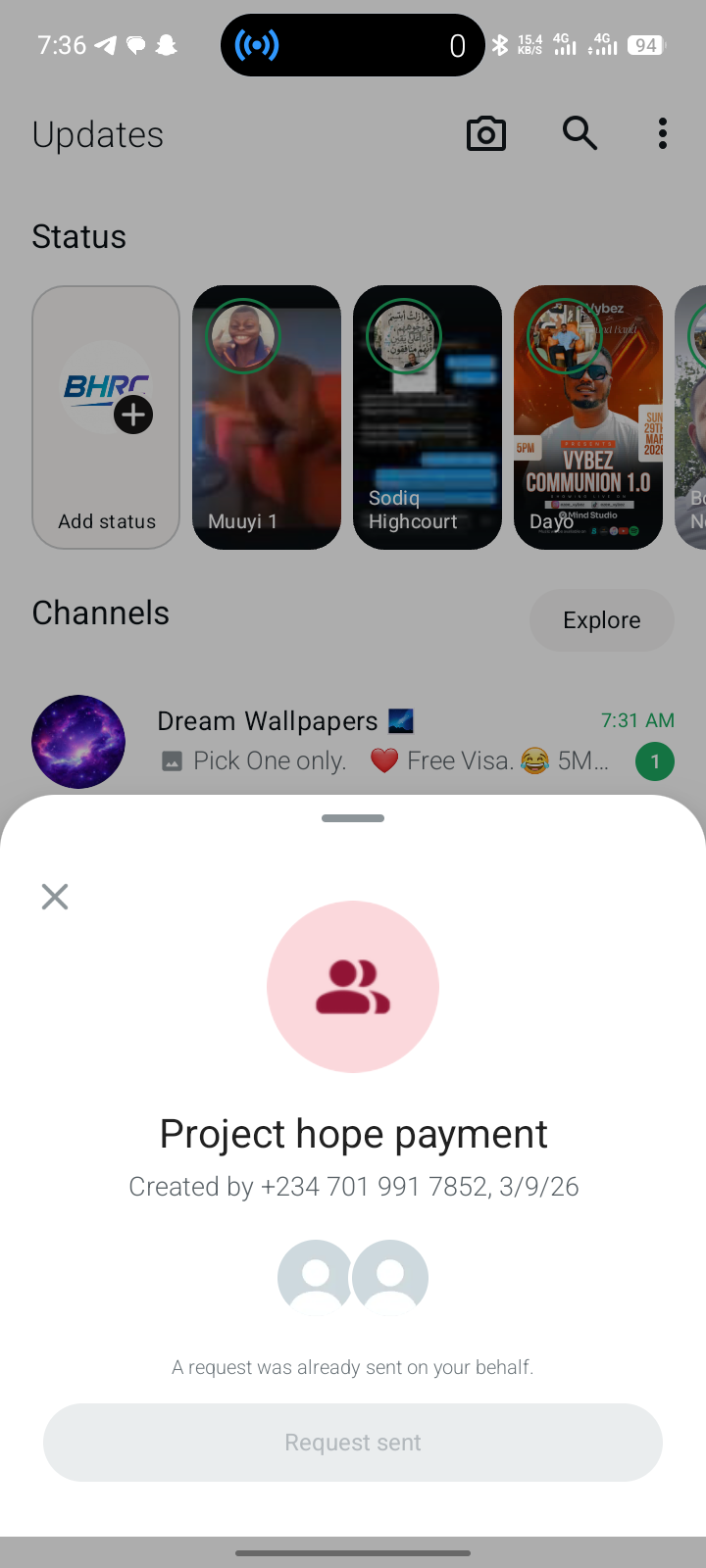
Task: Add a new status
Action: tap(106, 417)
